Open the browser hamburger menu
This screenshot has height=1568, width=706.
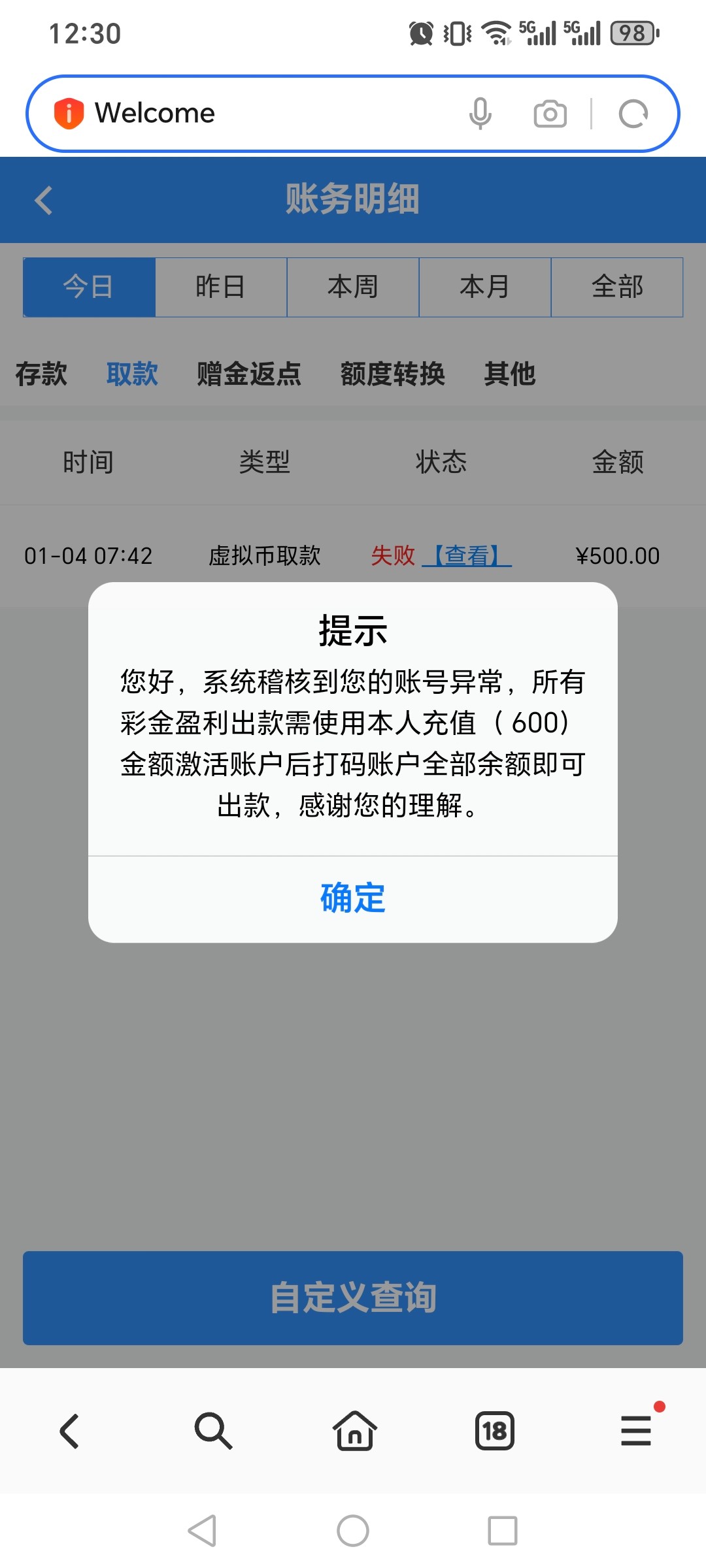tap(636, 1431)
